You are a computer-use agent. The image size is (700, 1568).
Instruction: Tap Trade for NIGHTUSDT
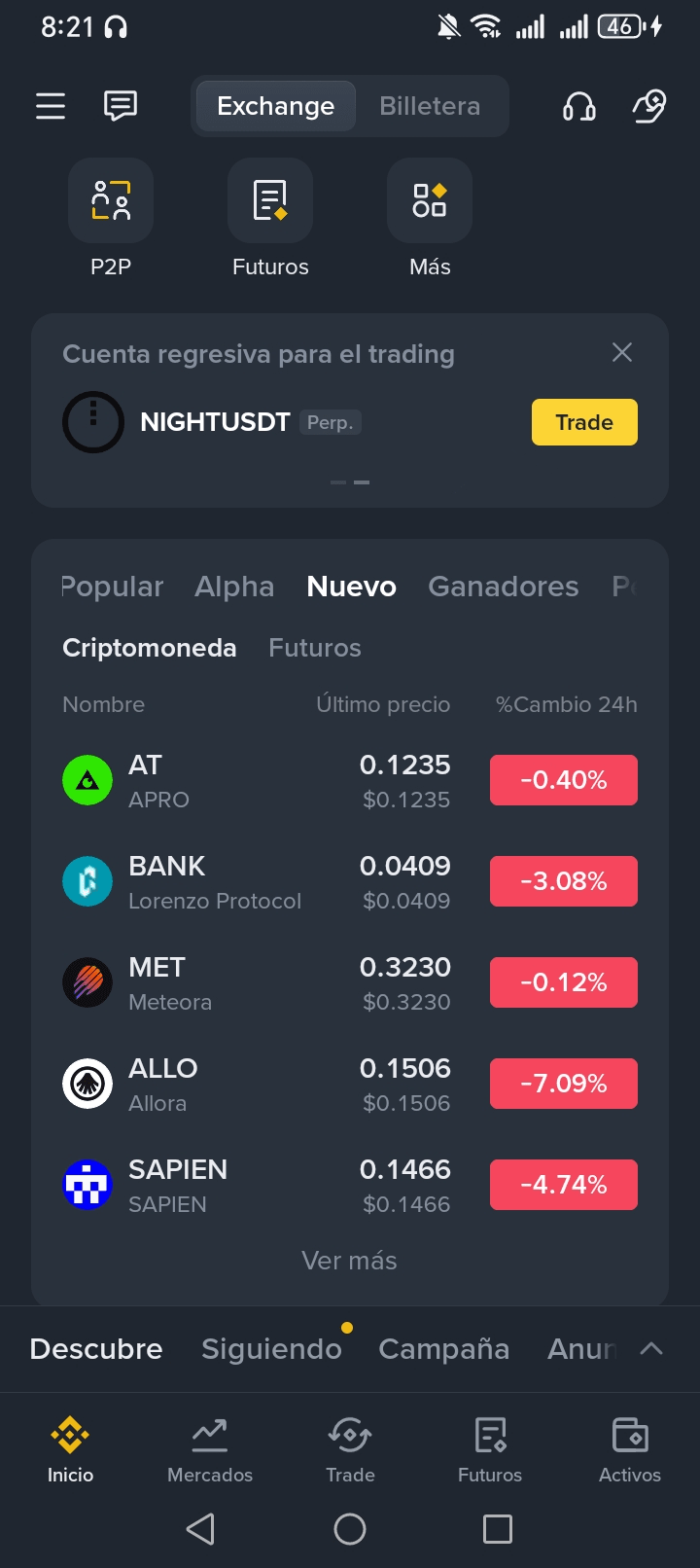pos(584,422)
